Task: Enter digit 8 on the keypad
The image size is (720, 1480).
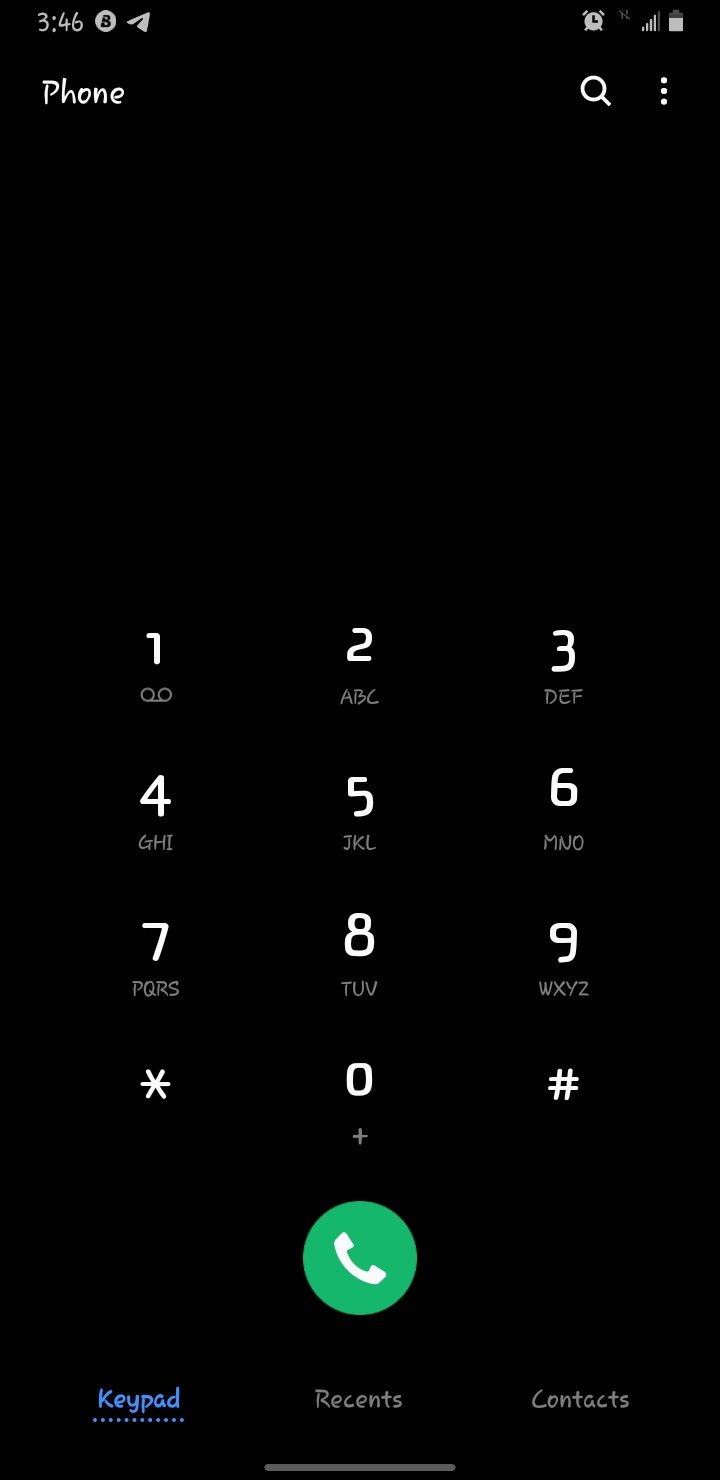Action: (x=360, y=960)
